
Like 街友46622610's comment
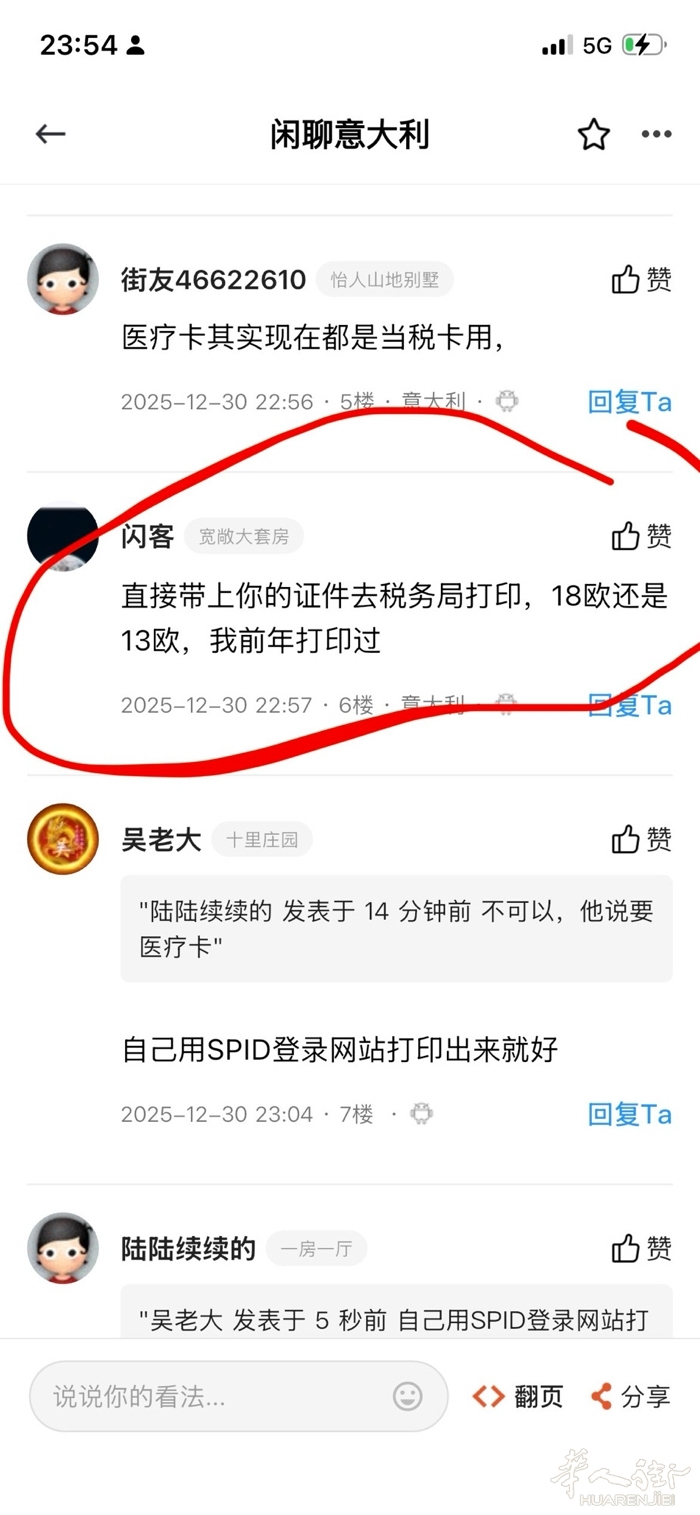click(641, 280)
